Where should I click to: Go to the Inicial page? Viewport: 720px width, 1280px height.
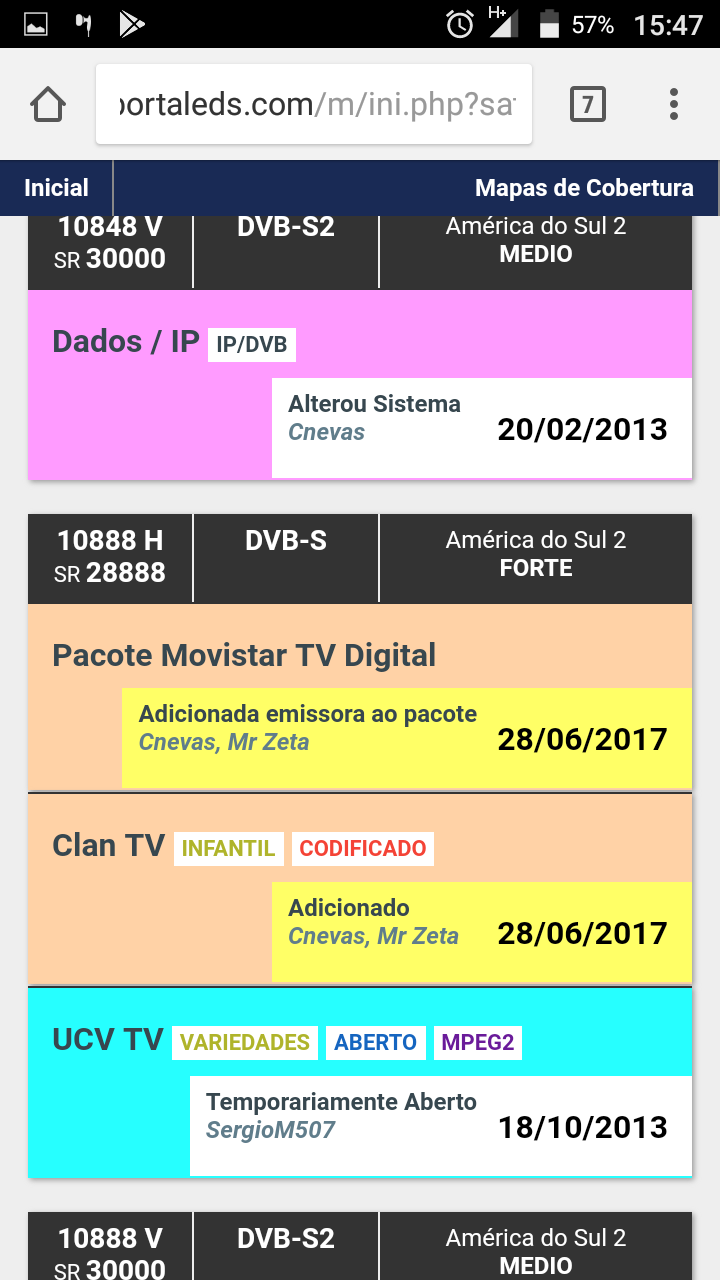[x=57, y=188]
